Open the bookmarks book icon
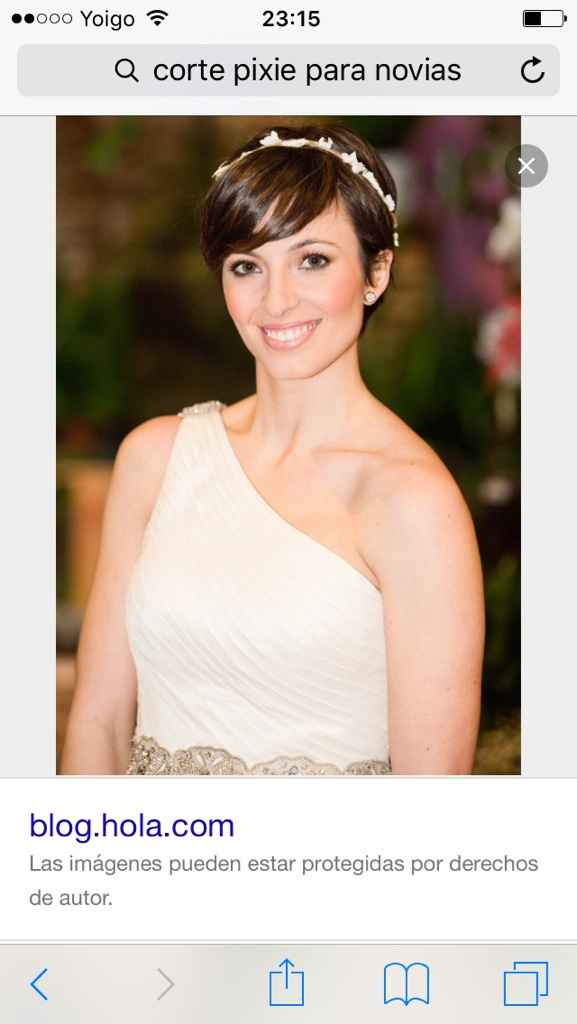 point(407,984)
